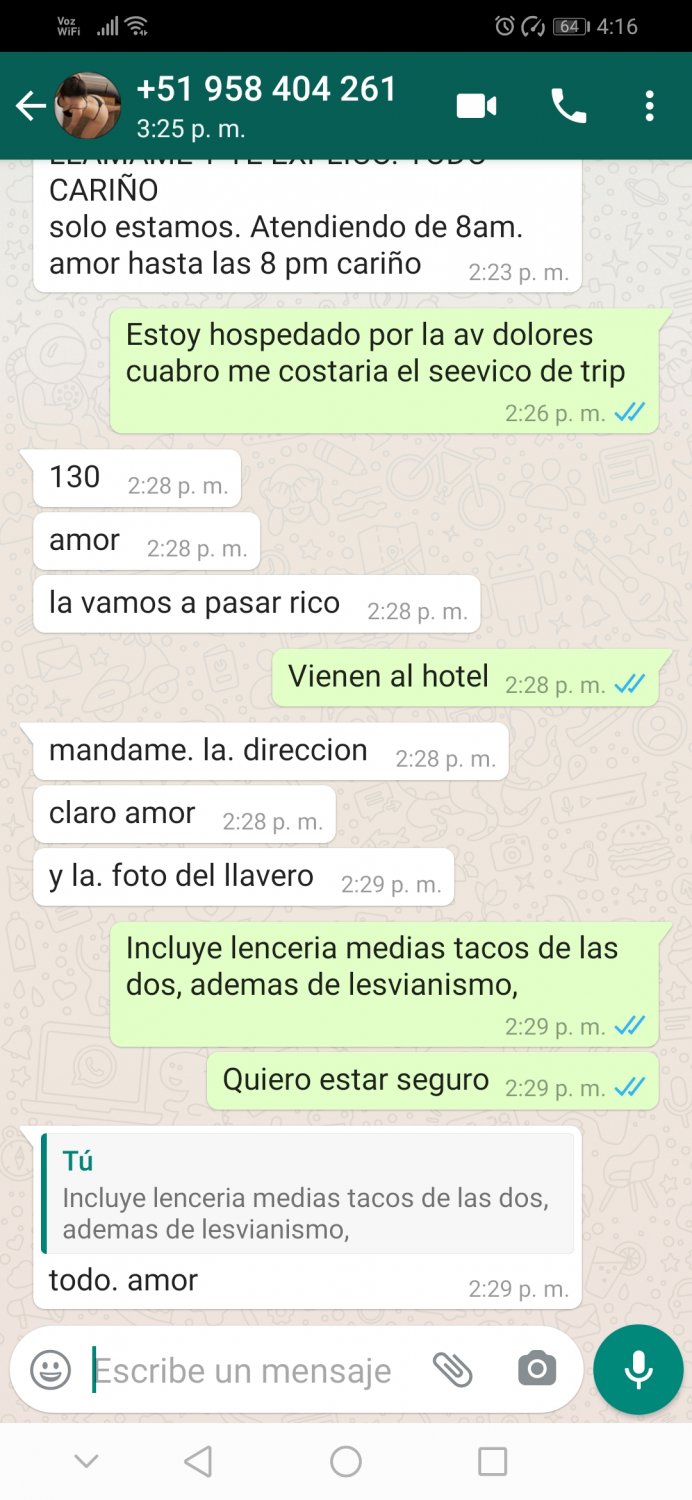The width and height of the screenshot is (692, 1500).
Task: Start a video call with this contact
Action: click(476, 105)
